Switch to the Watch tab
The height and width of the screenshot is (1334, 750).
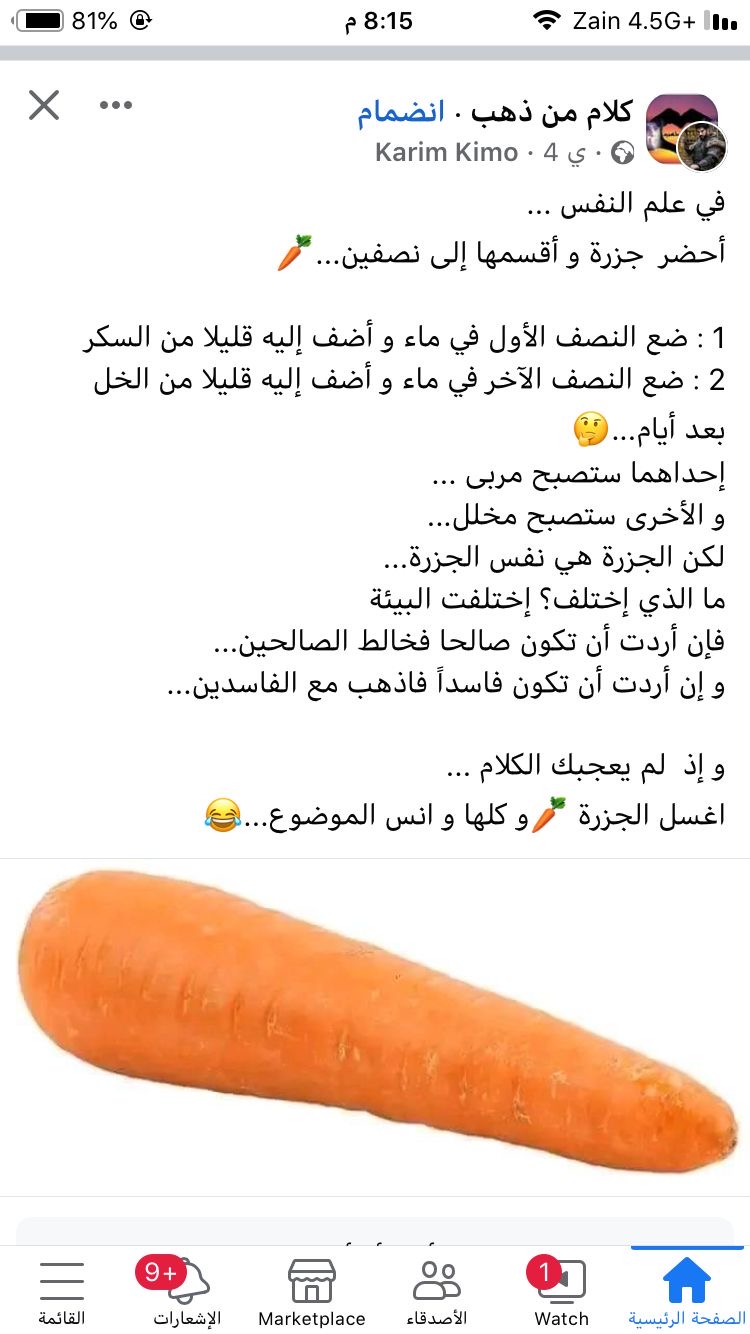[561, 1290]
